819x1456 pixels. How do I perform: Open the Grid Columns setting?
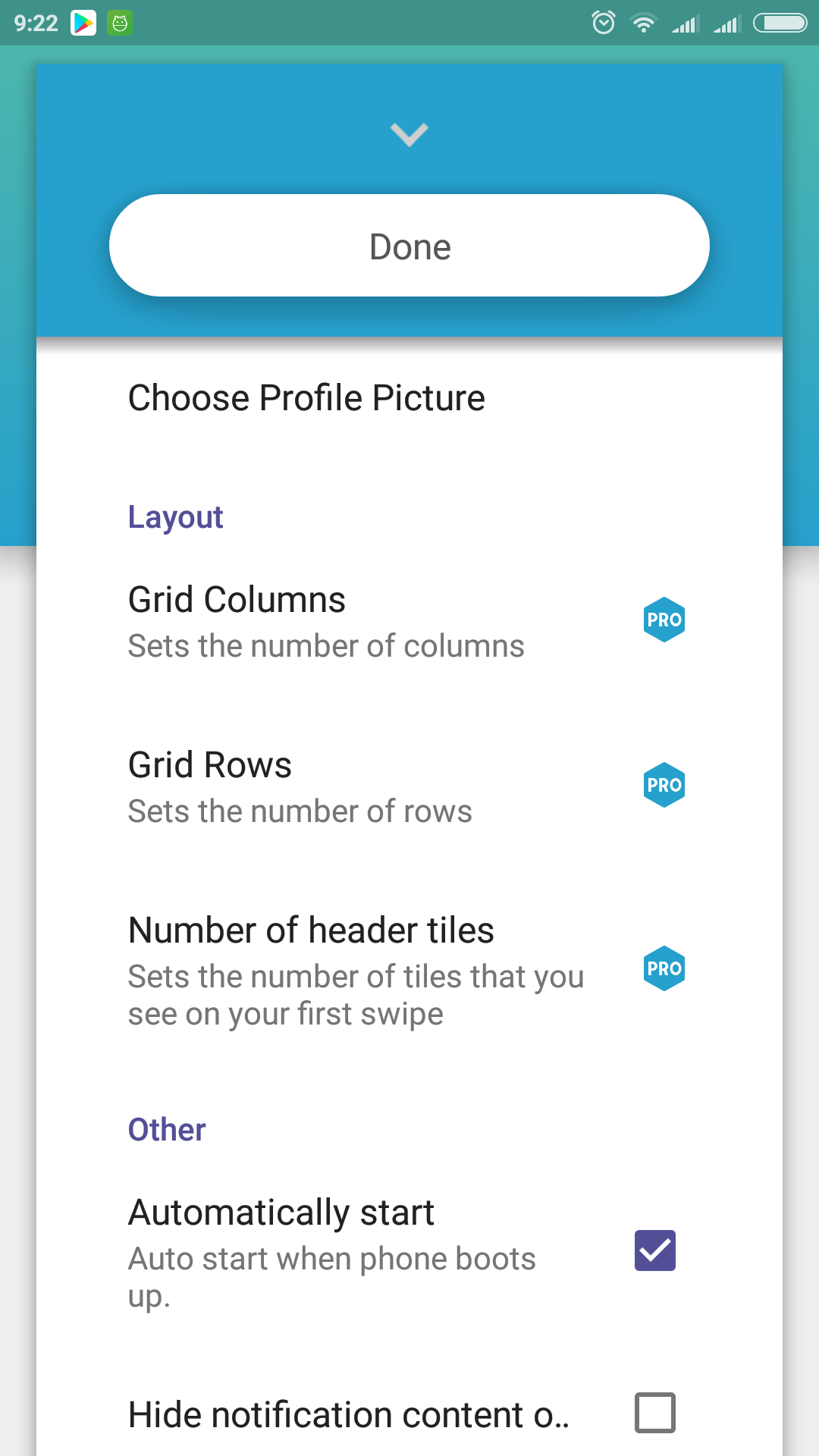(x=409, y=622)
